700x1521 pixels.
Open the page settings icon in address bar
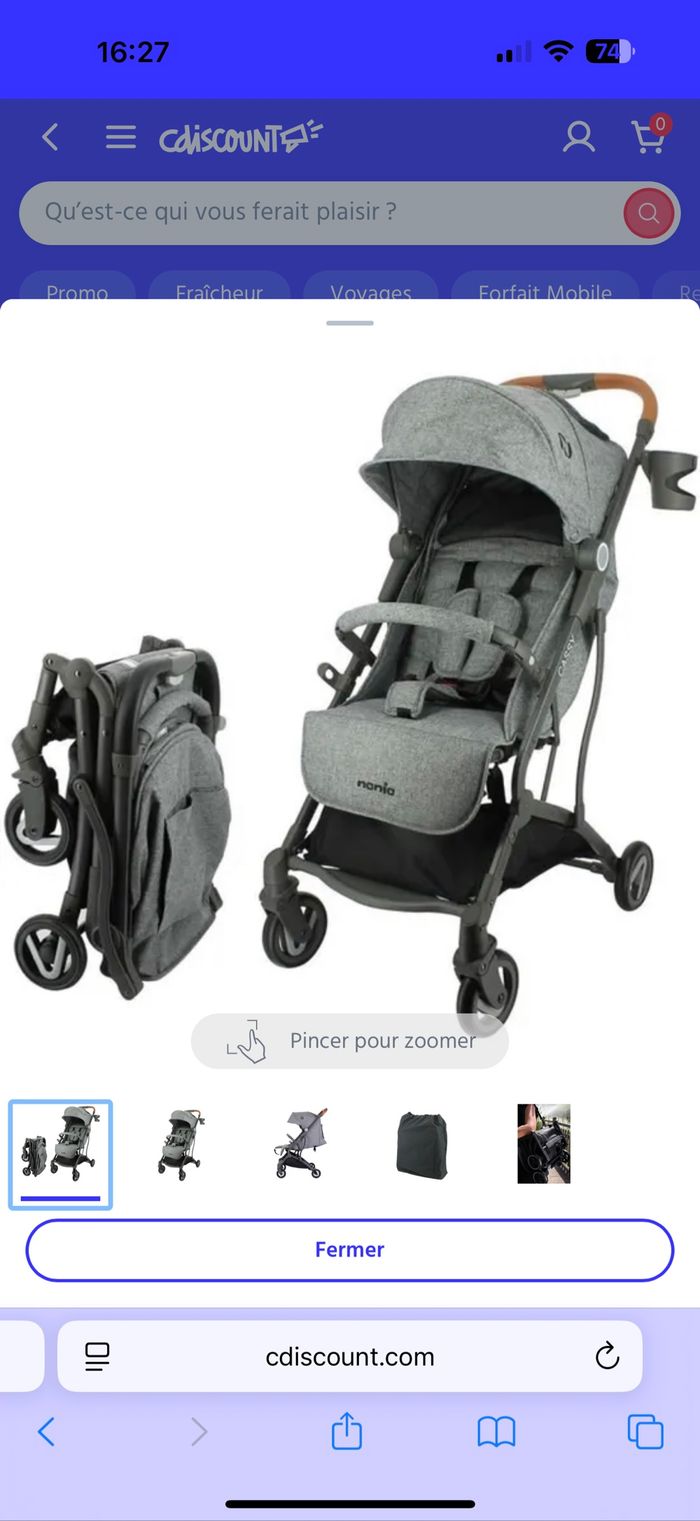[97, 1357]
